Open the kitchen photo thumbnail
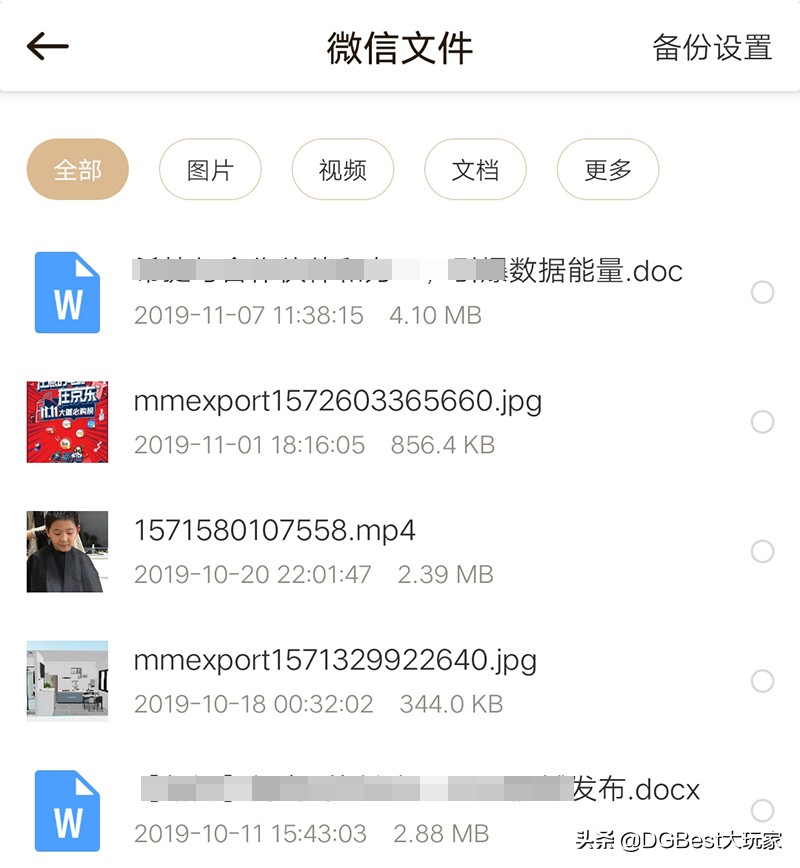 tap(66, 680)
